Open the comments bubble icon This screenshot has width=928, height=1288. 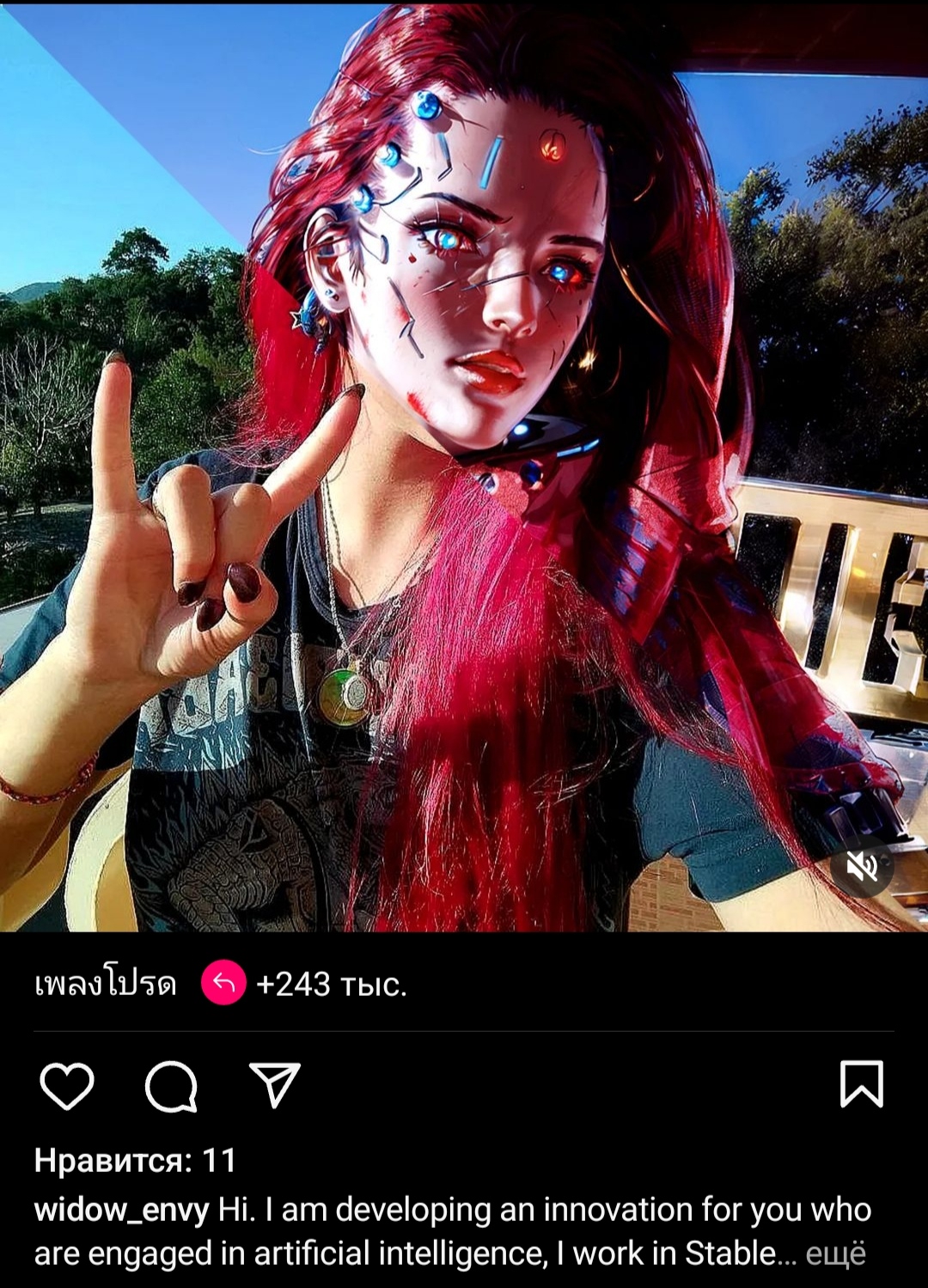click(x=171, y=1086)
